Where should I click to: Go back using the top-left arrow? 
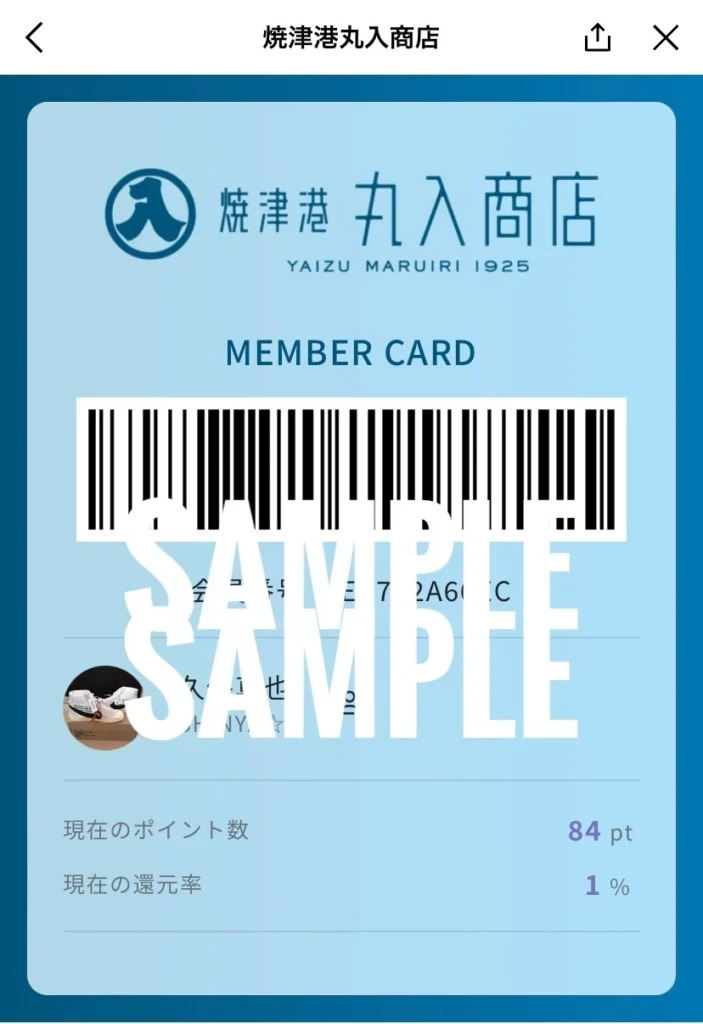(35, 38)
